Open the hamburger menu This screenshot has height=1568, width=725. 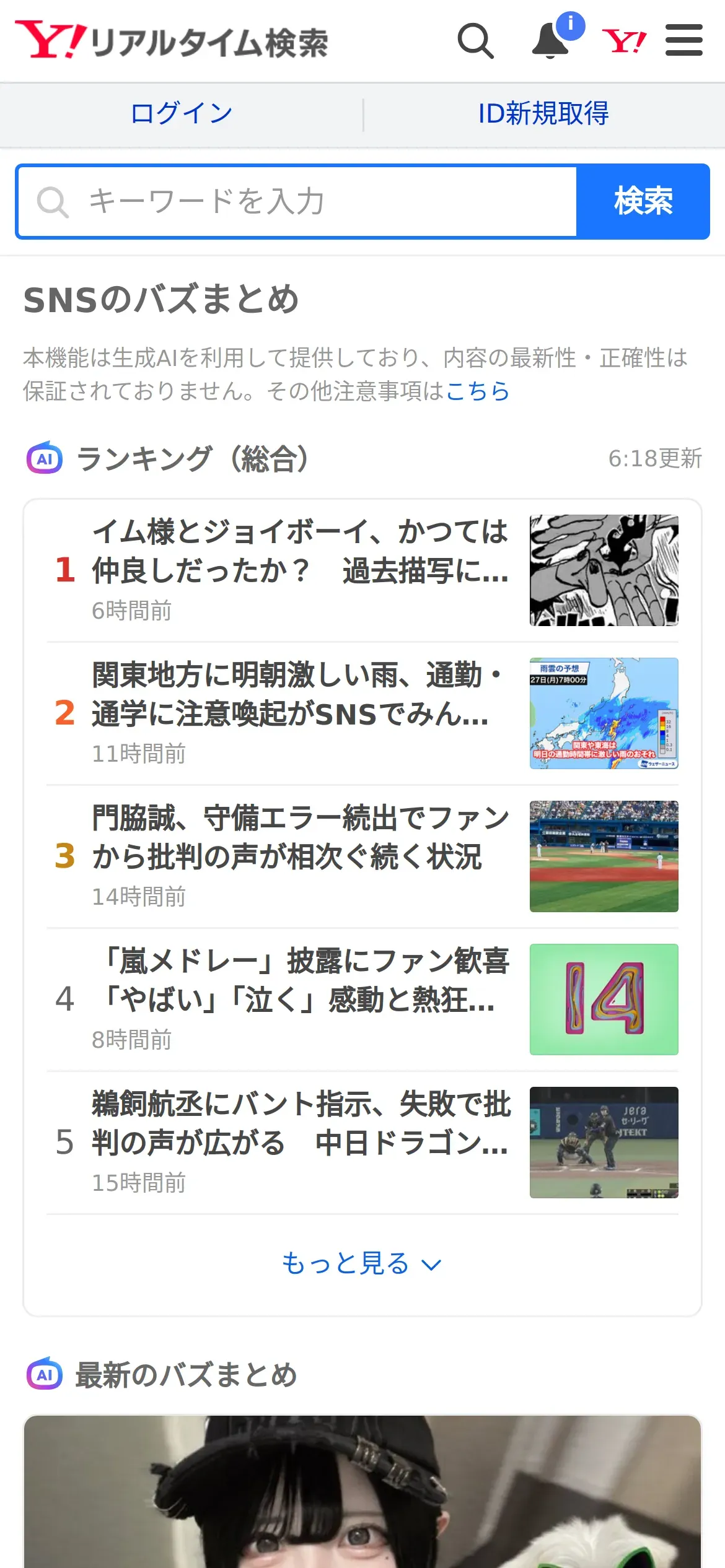pyautogui.click(x=684, y=40)
